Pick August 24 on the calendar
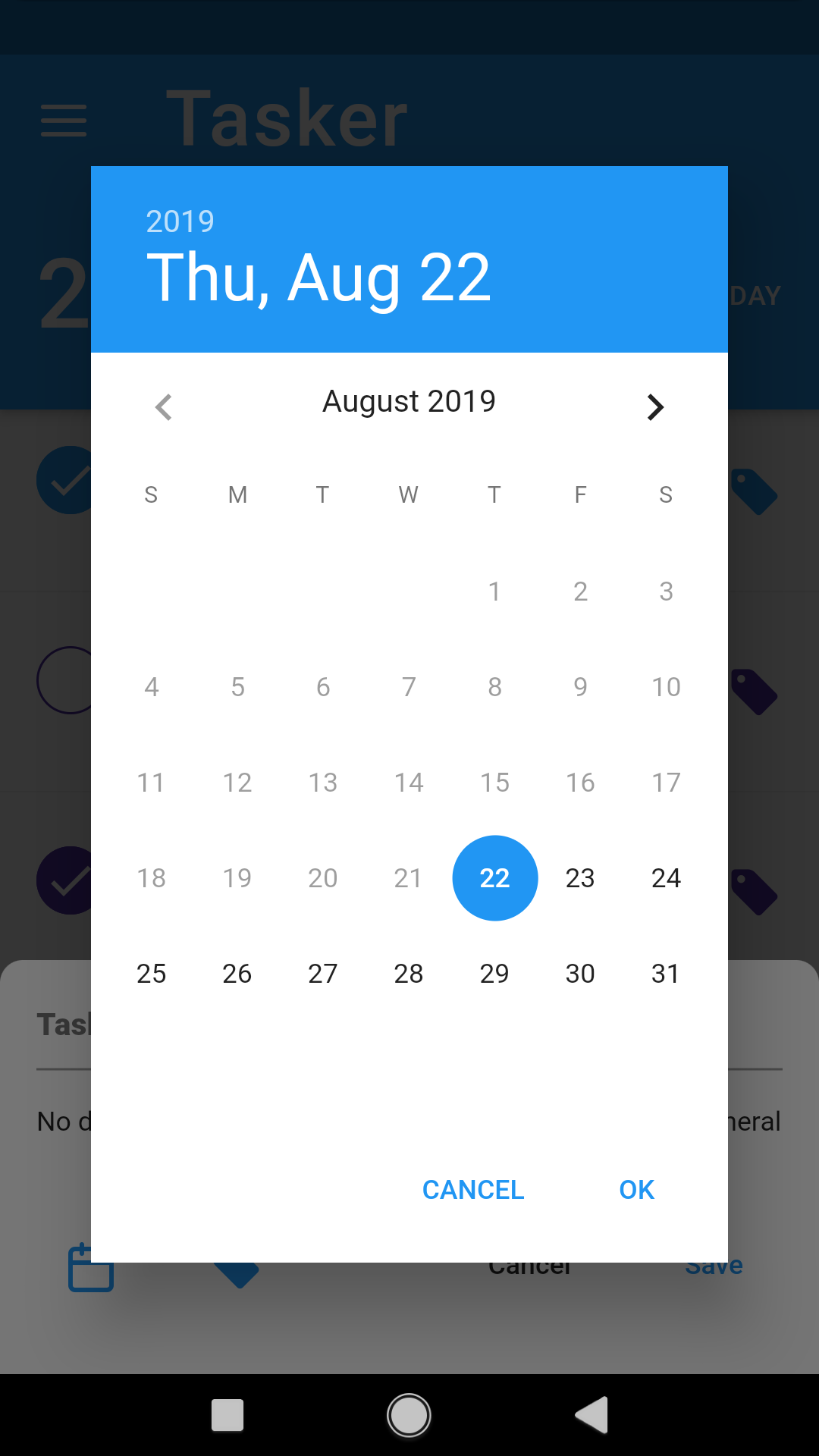This screenshot has height=1456, width=819. [x=666, y=878]
